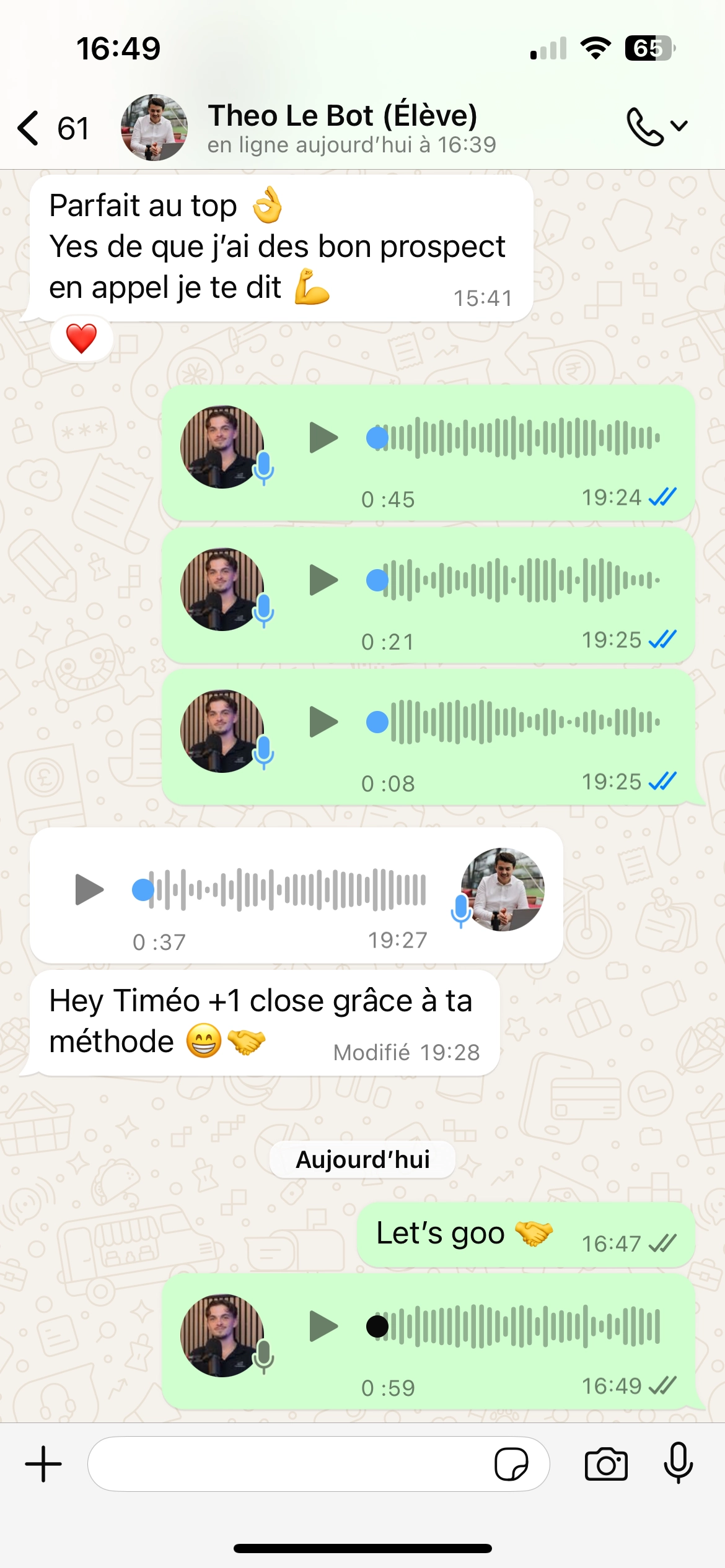Tap the microphone to record voice message

678,1463
